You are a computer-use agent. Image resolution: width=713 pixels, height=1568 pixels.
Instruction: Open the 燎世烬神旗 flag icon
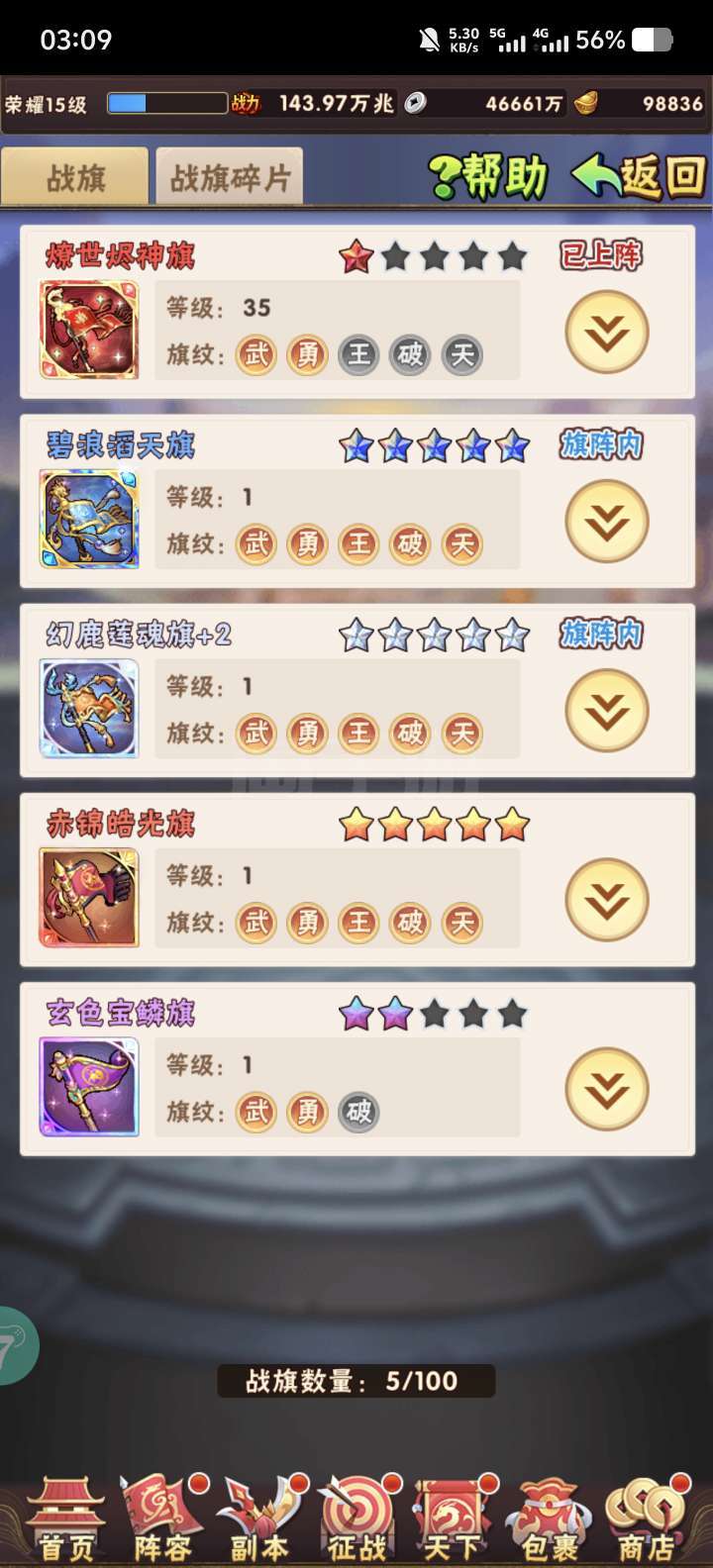click(89, 331)
